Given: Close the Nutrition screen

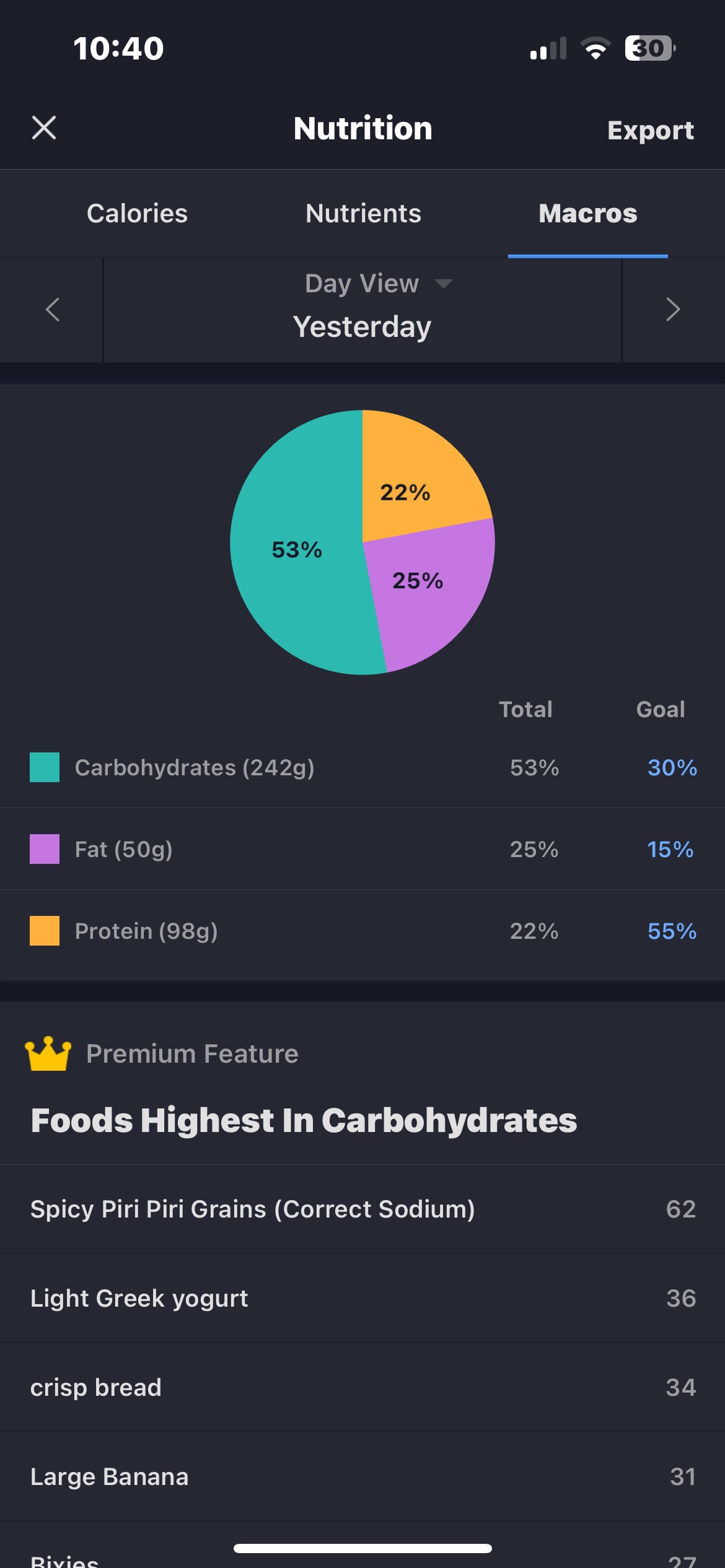Looking at the screenshot, I should [x=44, y=129].
